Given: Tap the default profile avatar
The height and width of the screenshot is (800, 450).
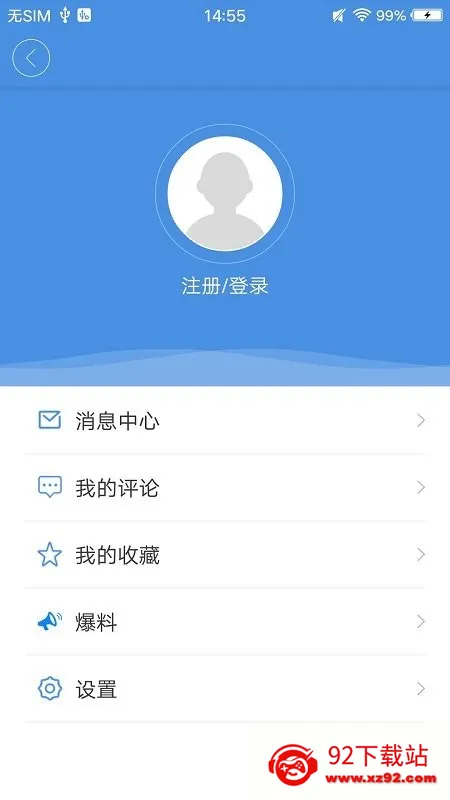Looking at the screenshot, I should coord(224,194).
